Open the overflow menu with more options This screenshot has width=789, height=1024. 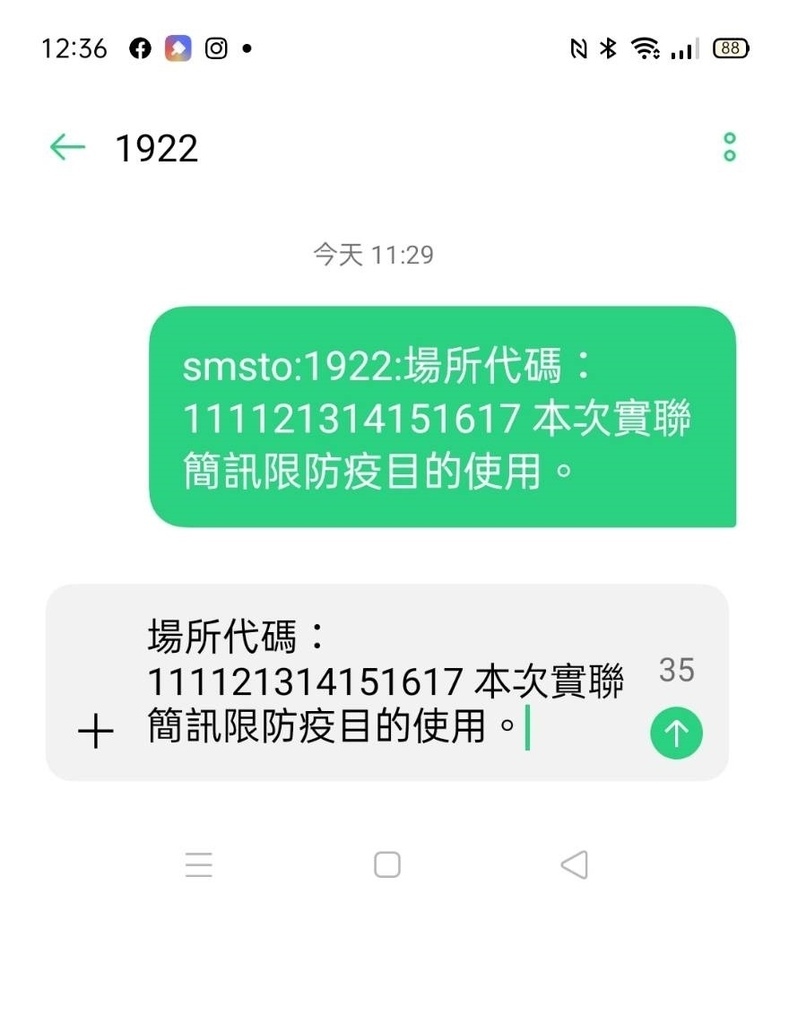[x=729, y=147]
